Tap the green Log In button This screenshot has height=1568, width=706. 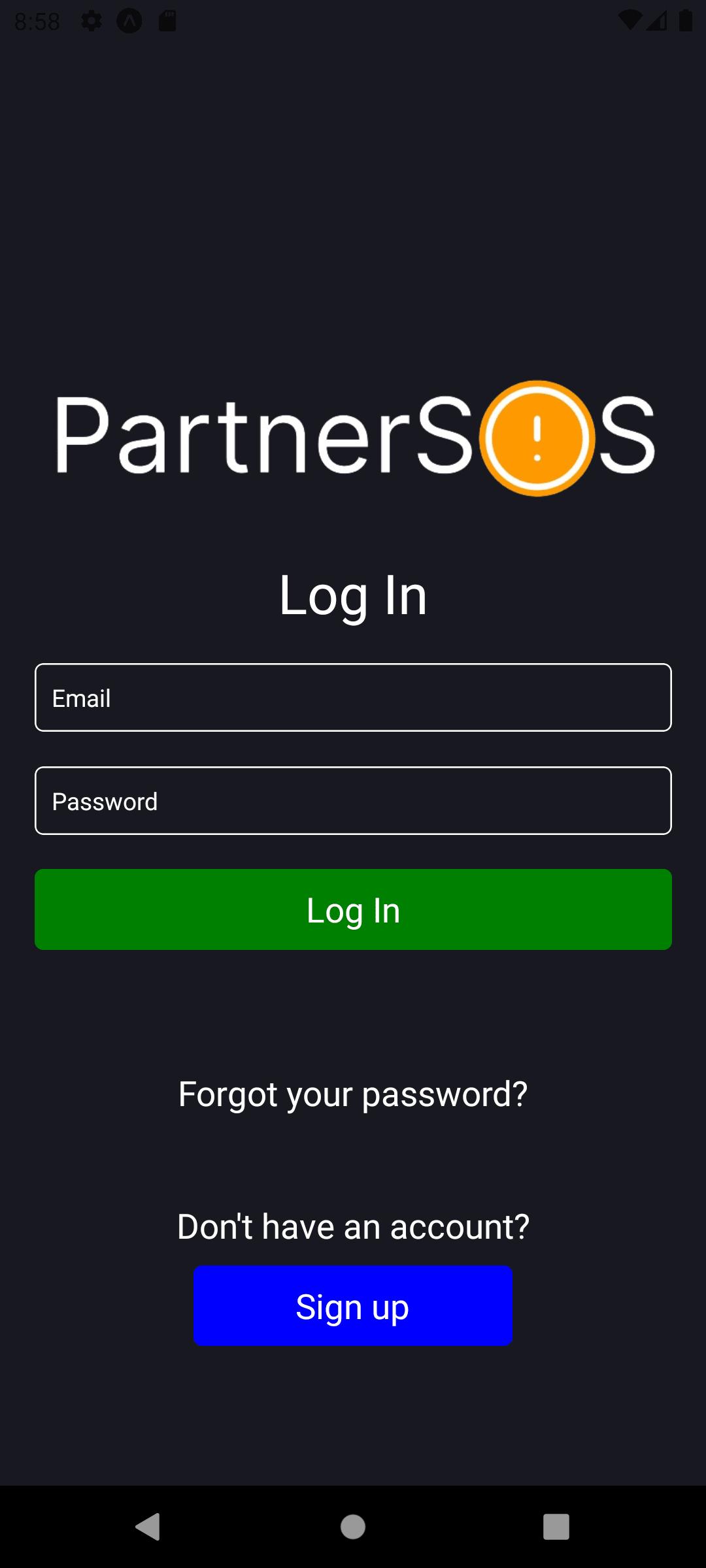click(353, 909)
